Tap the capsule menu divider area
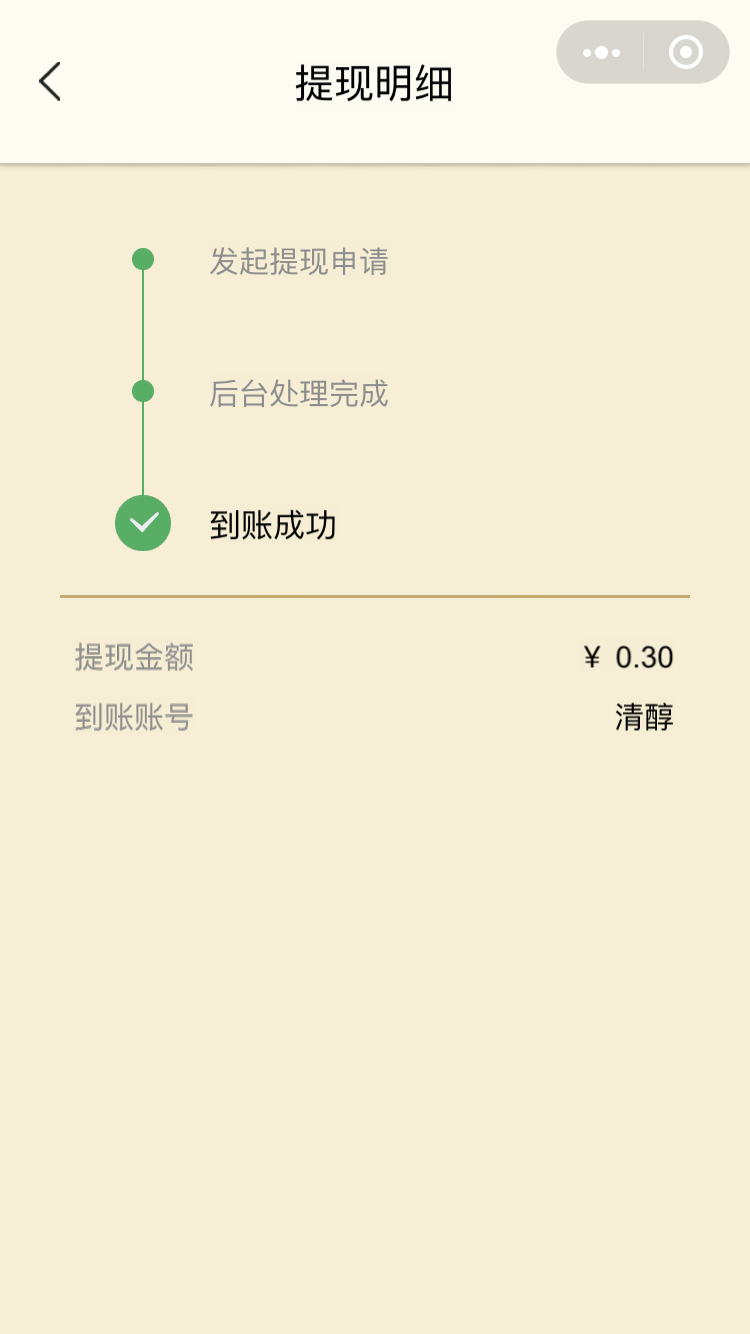The width and height of the screenshot is (750, 1334). point(642,52)
